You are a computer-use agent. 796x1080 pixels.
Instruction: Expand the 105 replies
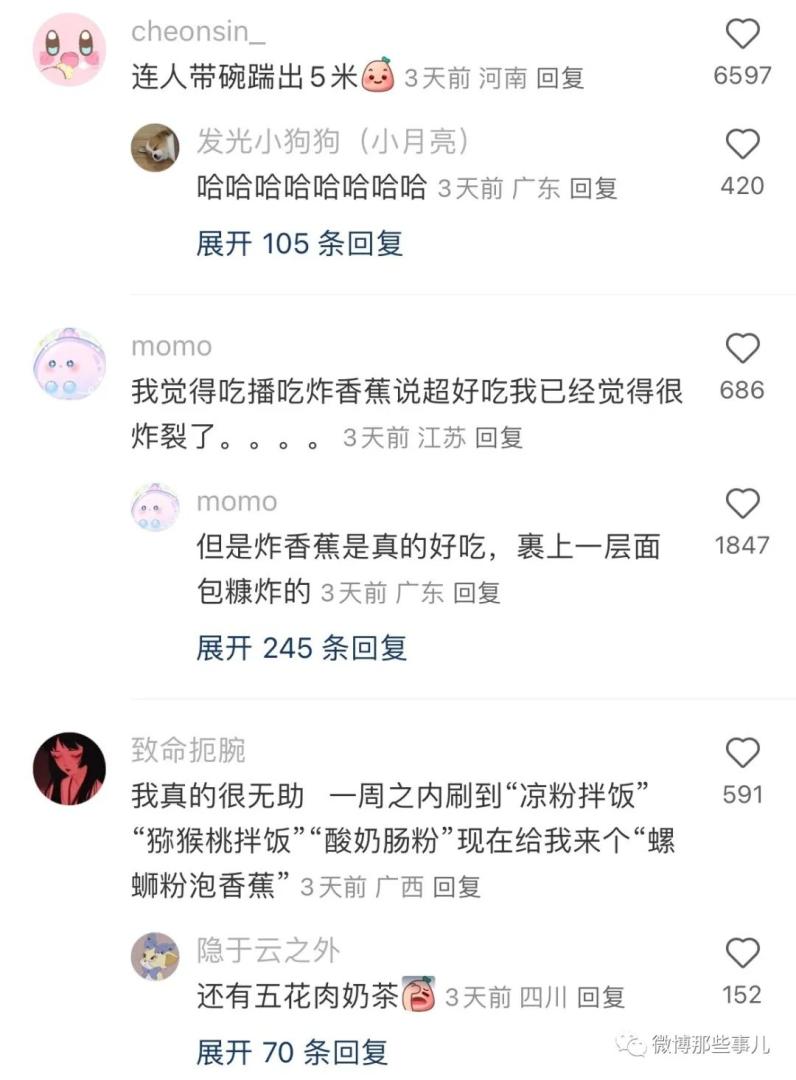coord(299,243)
